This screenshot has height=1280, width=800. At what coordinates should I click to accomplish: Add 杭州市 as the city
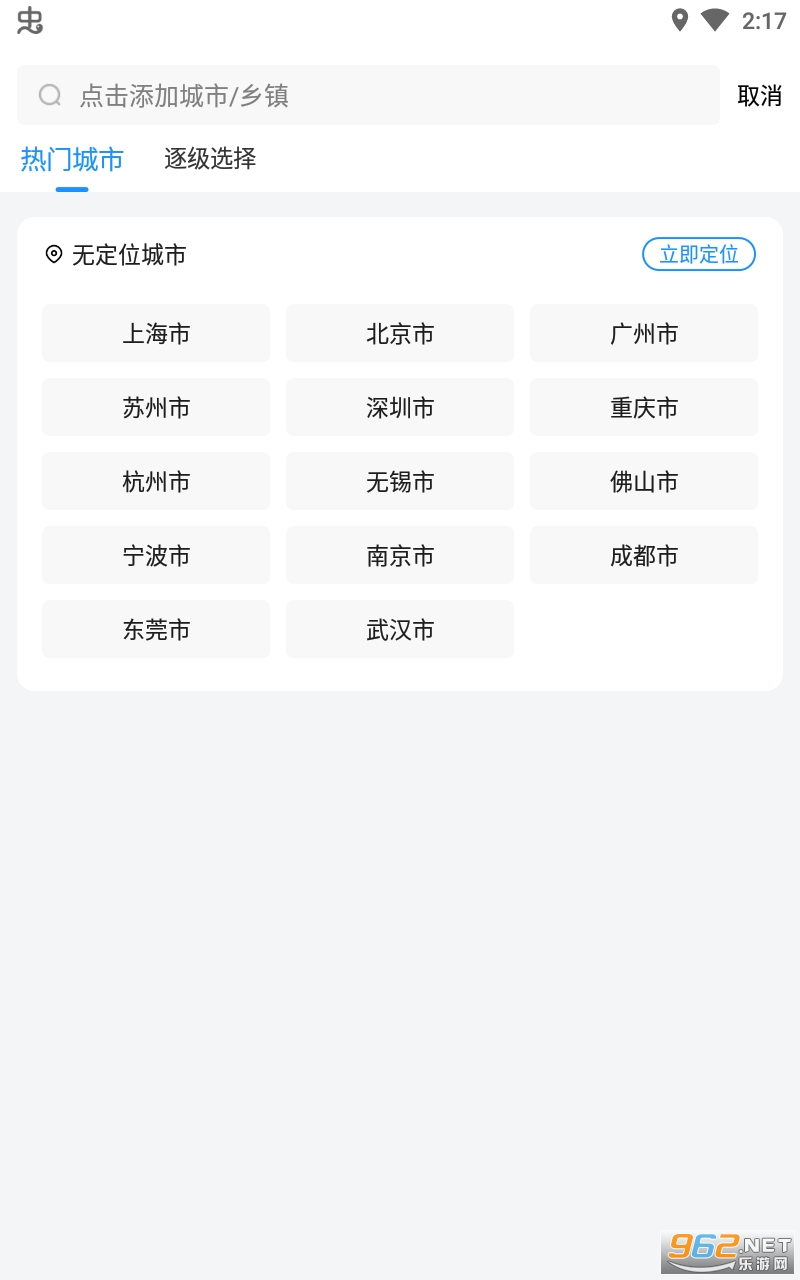coord(156,481)
